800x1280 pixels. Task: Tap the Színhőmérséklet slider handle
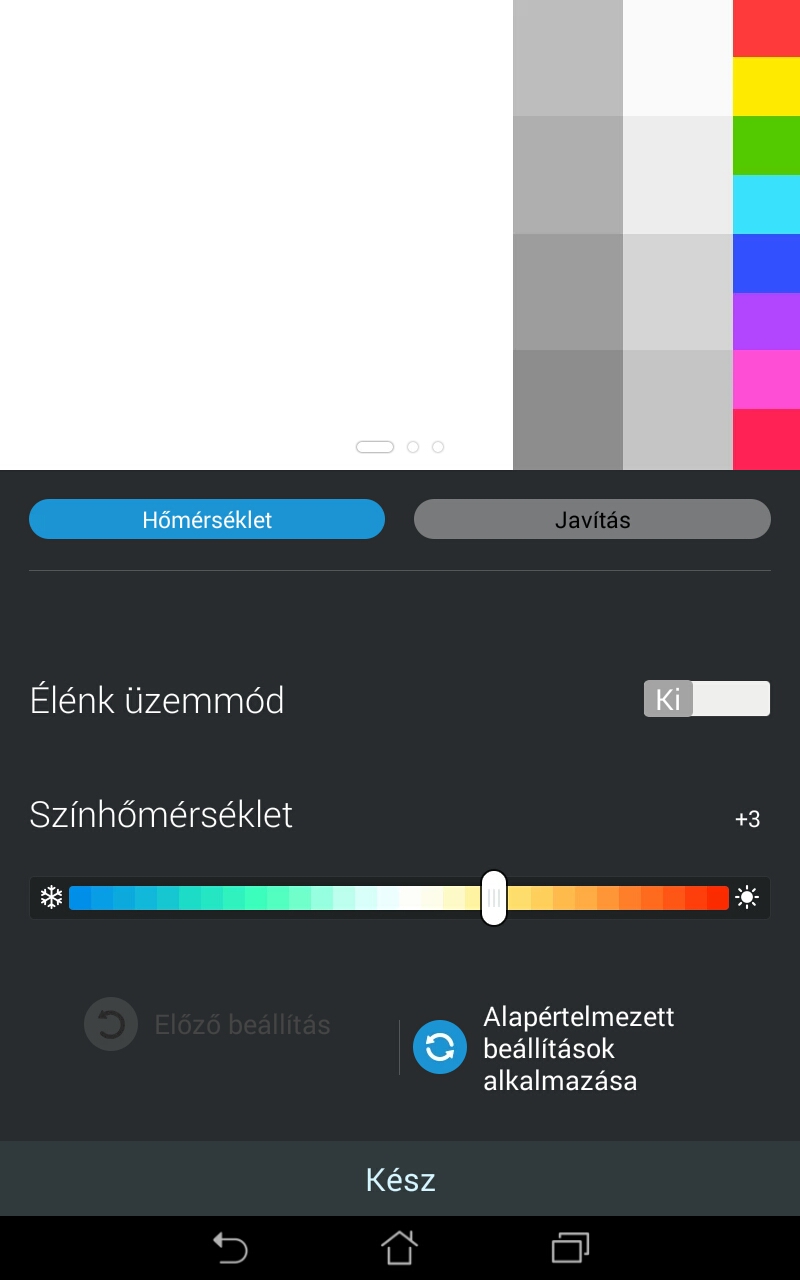pyautogui.click(x=494, y=898)
